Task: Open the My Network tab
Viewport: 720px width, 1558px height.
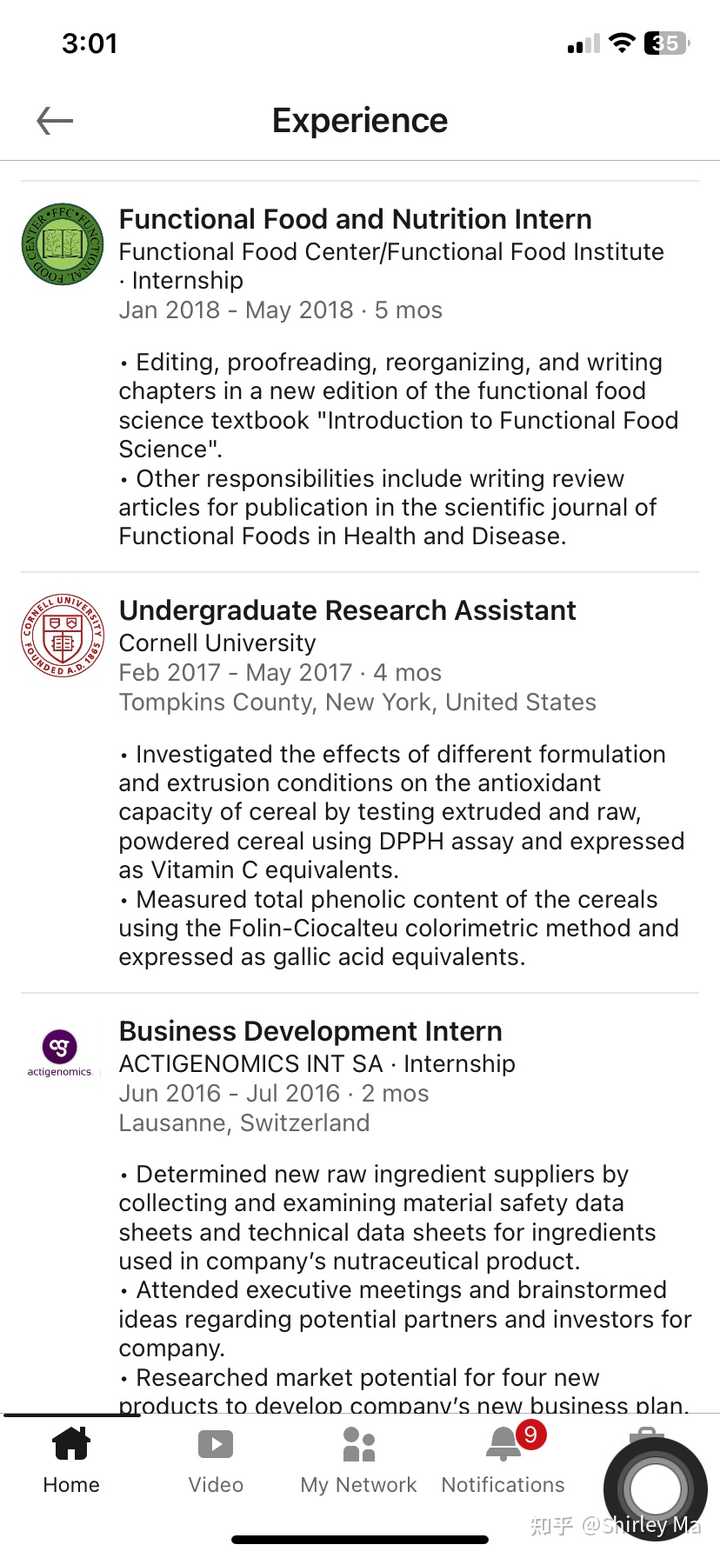Action: (x=359, y=1461)
